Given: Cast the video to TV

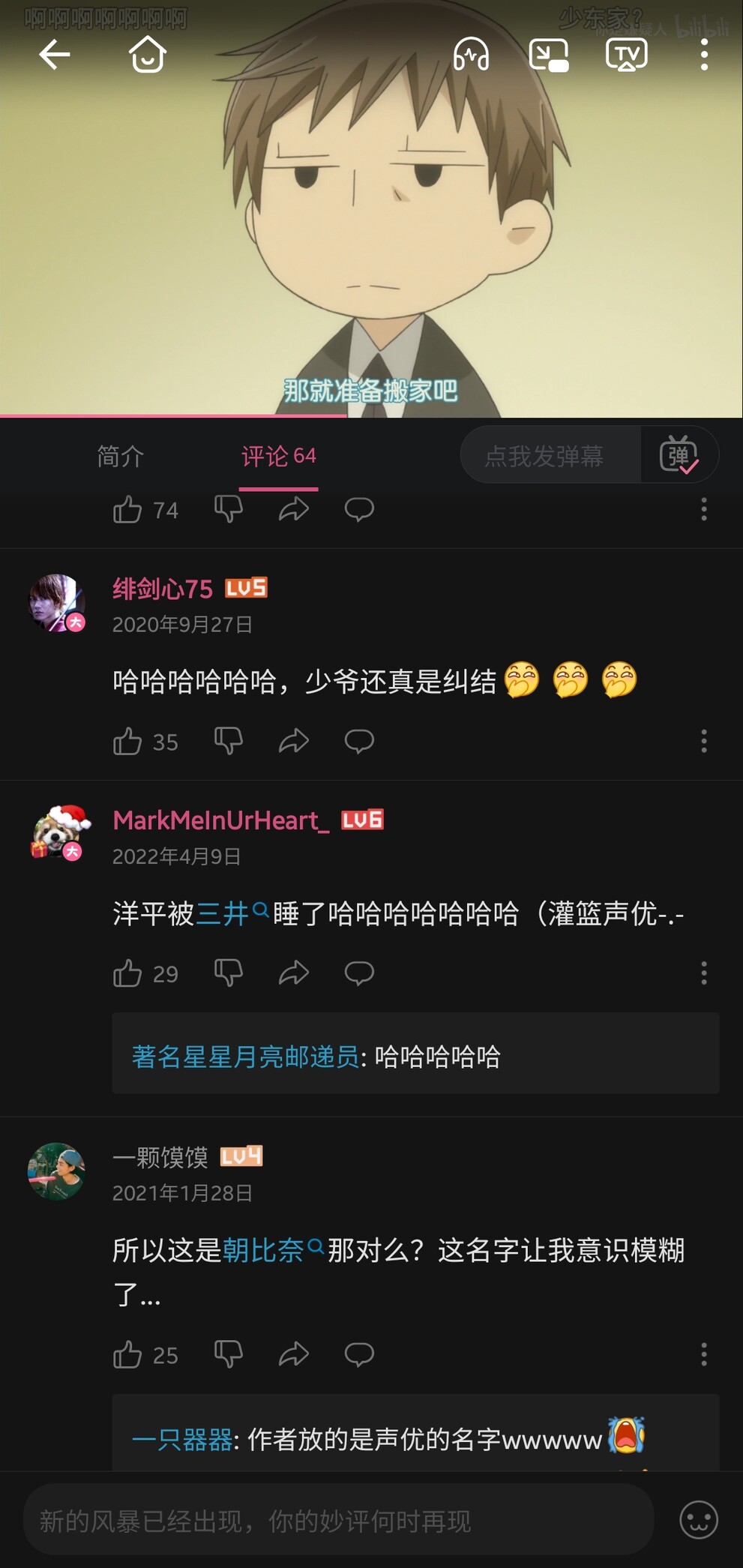Looking at the screenshot, I should click(x=626, y=55).
